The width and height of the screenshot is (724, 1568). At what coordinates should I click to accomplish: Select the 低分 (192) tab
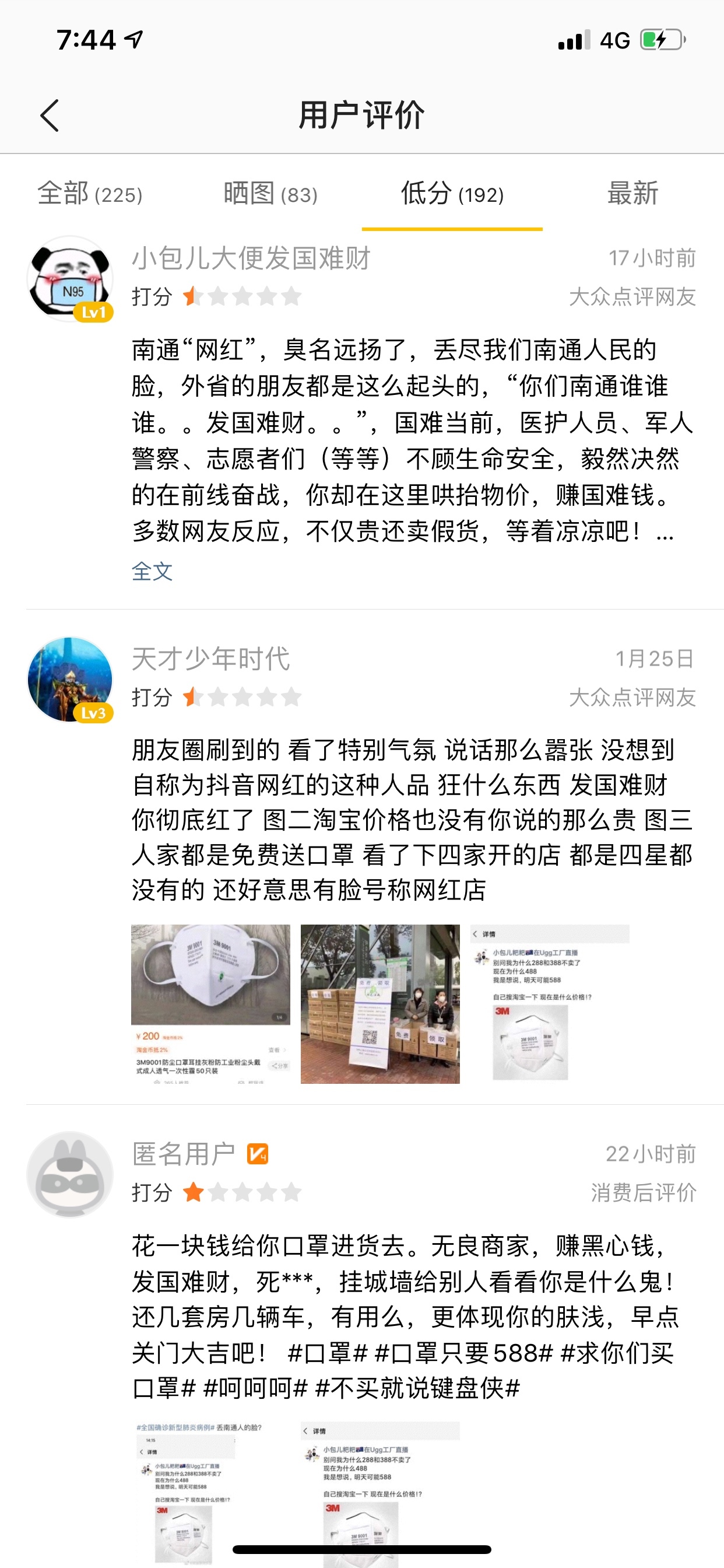(451, 194)
